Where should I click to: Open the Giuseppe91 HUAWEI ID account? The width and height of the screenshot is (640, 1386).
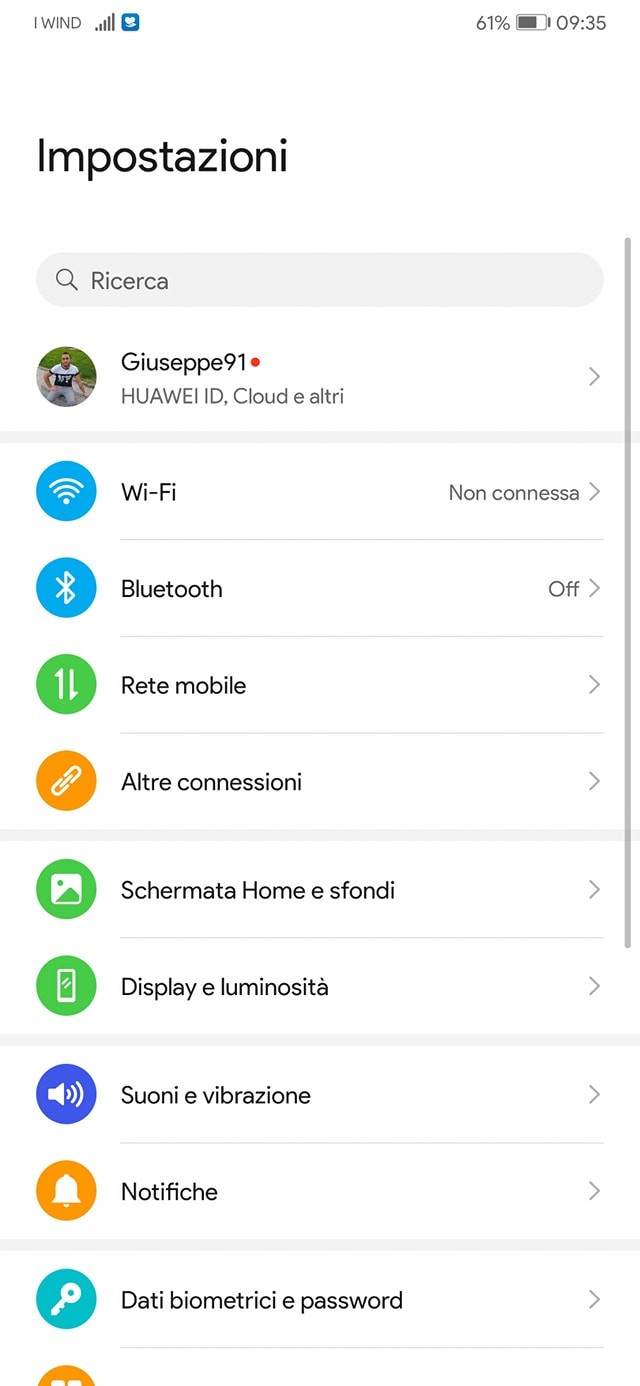point(320,377)
